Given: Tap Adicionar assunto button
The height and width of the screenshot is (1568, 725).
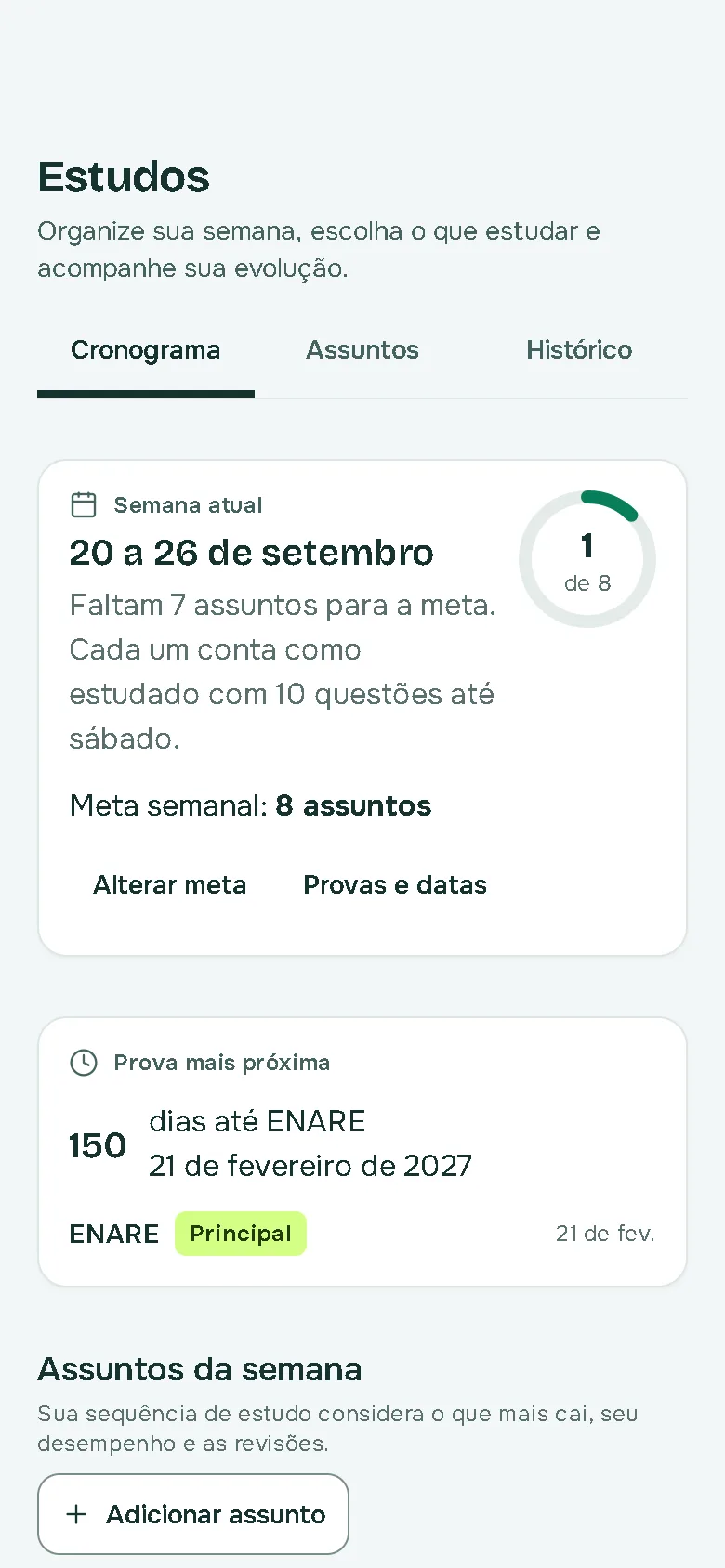Looking at the screenshot, I should coord(193,1514).
